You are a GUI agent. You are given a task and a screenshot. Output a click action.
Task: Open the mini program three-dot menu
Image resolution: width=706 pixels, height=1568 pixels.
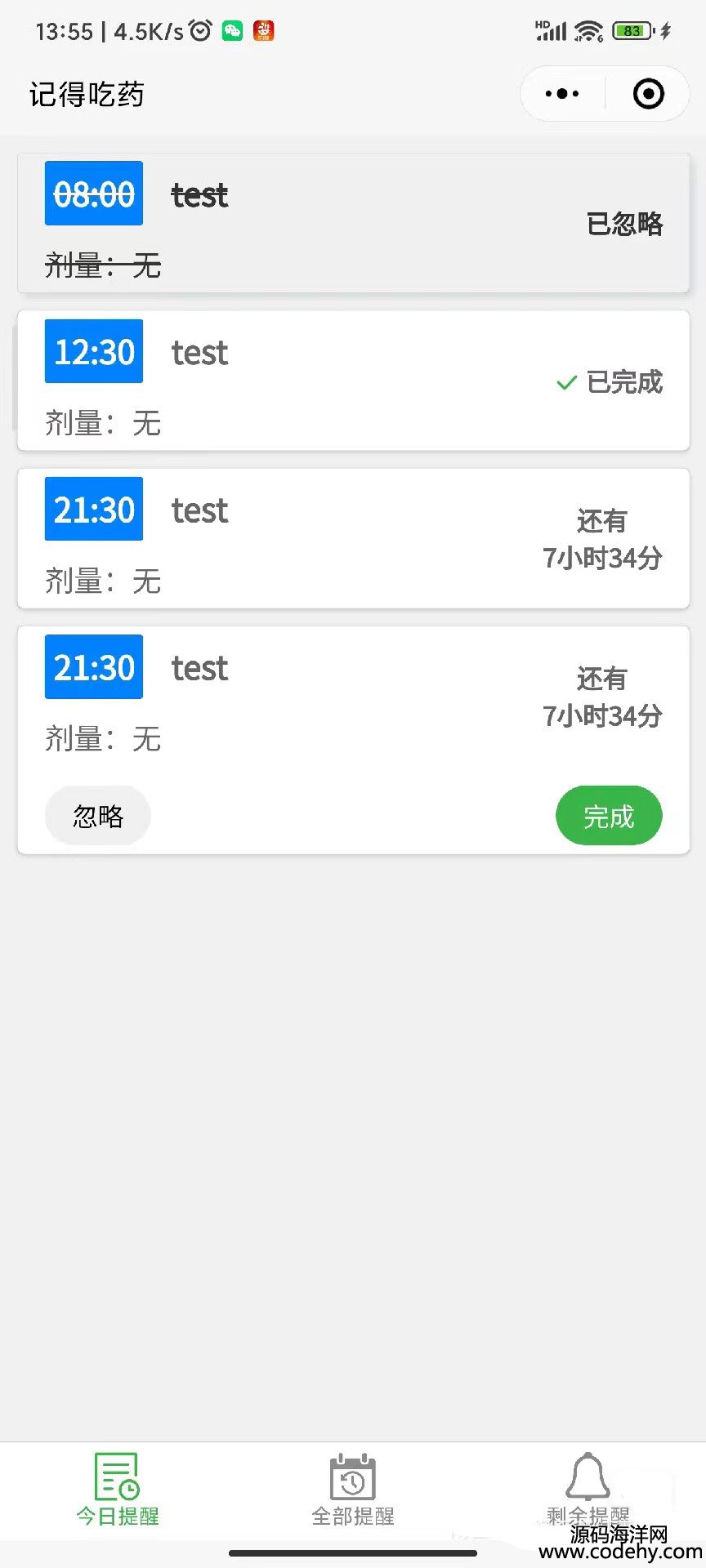562,94
